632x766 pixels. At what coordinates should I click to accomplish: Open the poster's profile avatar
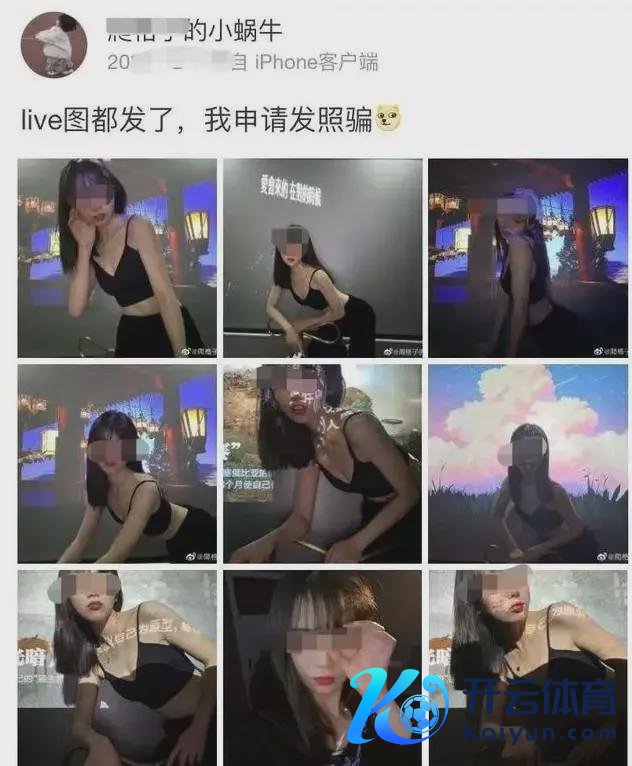tap(55, 43)
